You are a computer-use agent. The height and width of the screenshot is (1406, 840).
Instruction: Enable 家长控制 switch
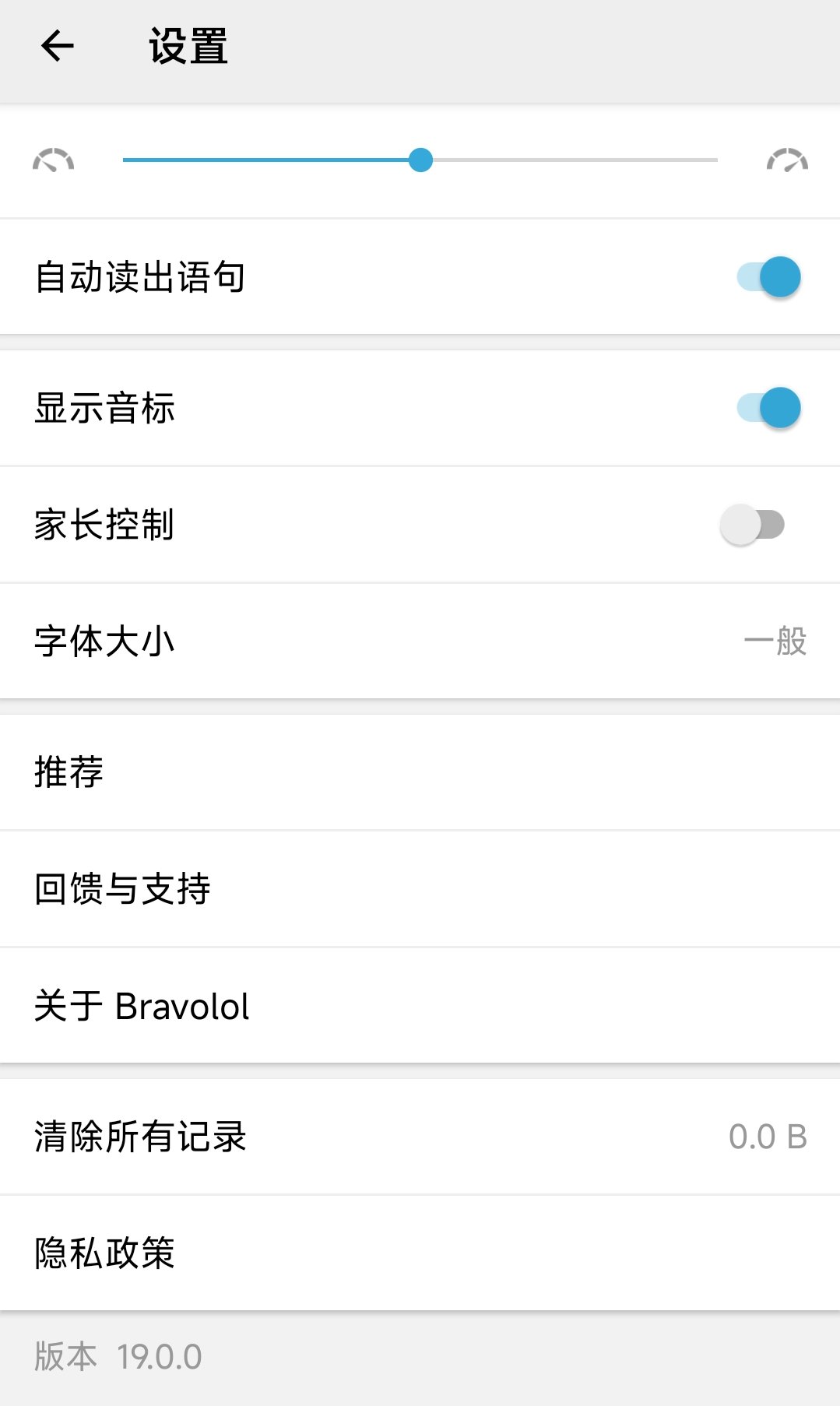pyautogui.click(x=752, y=525)
